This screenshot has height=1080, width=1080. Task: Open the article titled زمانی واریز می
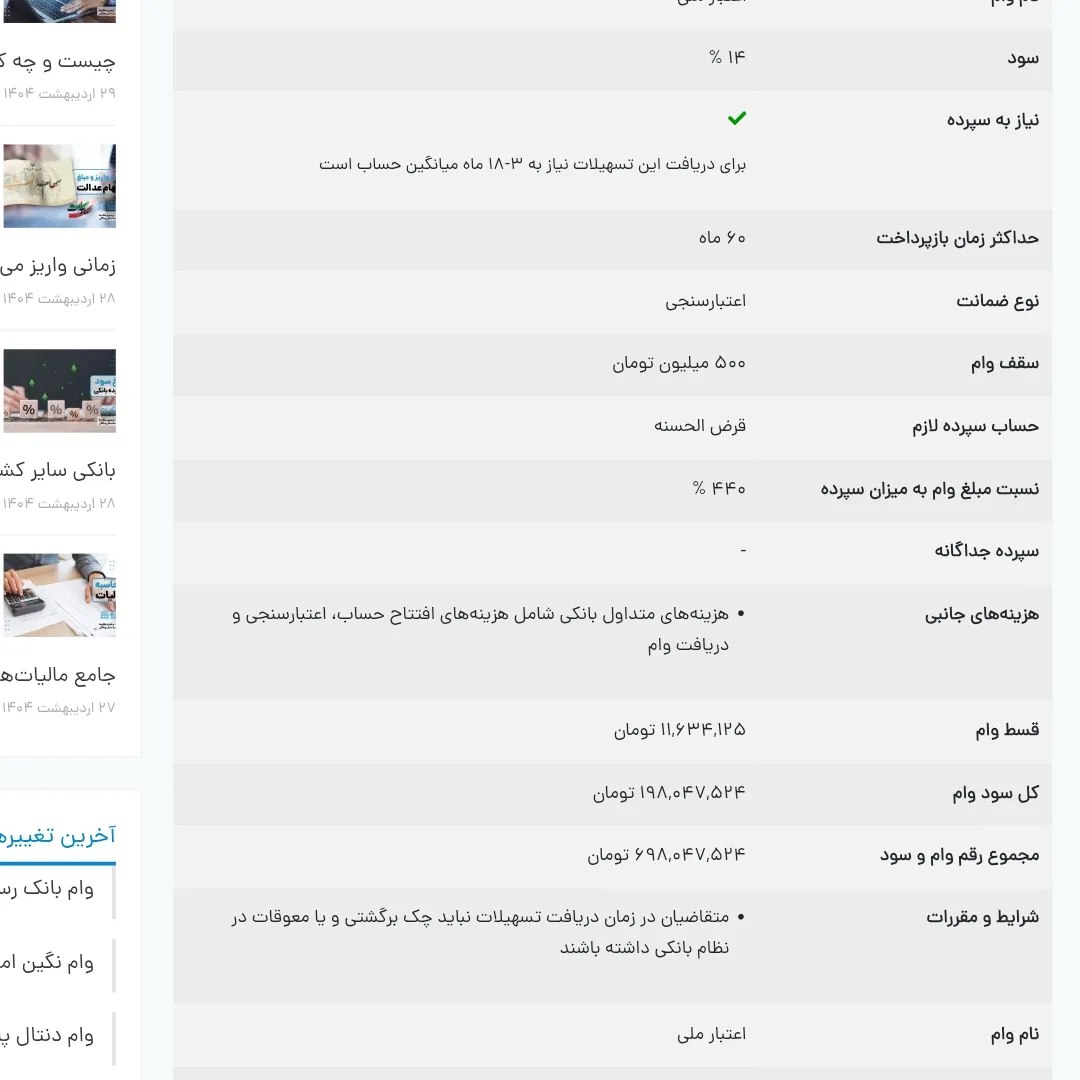tap(58, 266)
